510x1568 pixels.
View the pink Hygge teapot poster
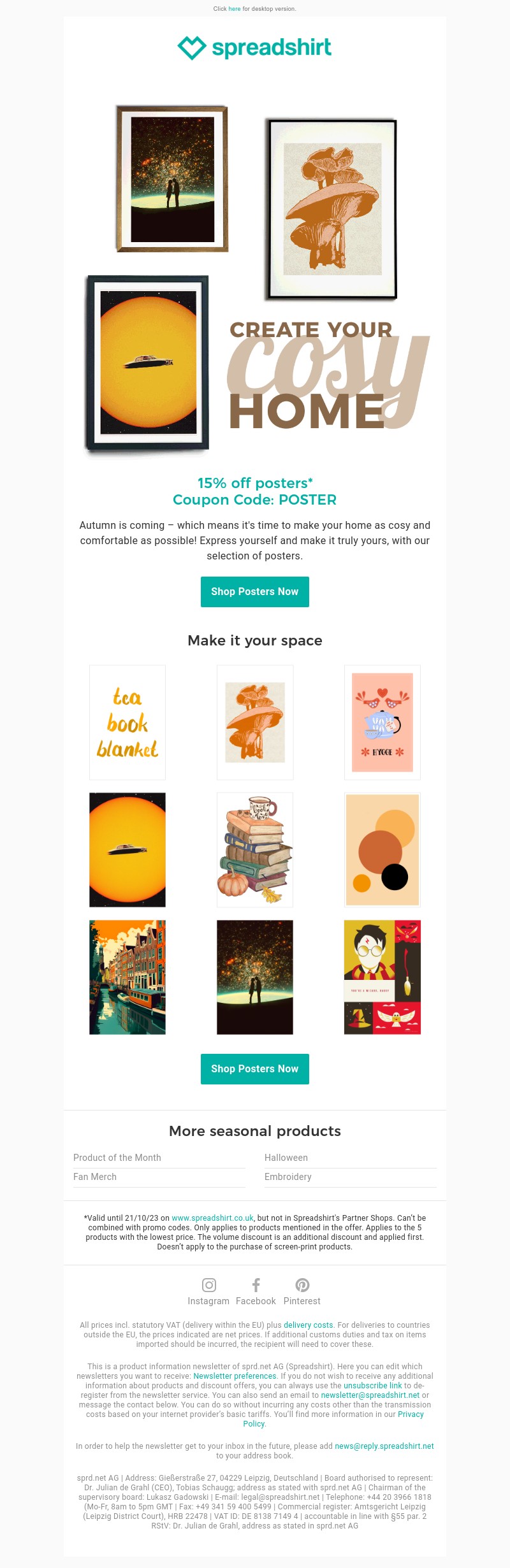click(382, 723)
